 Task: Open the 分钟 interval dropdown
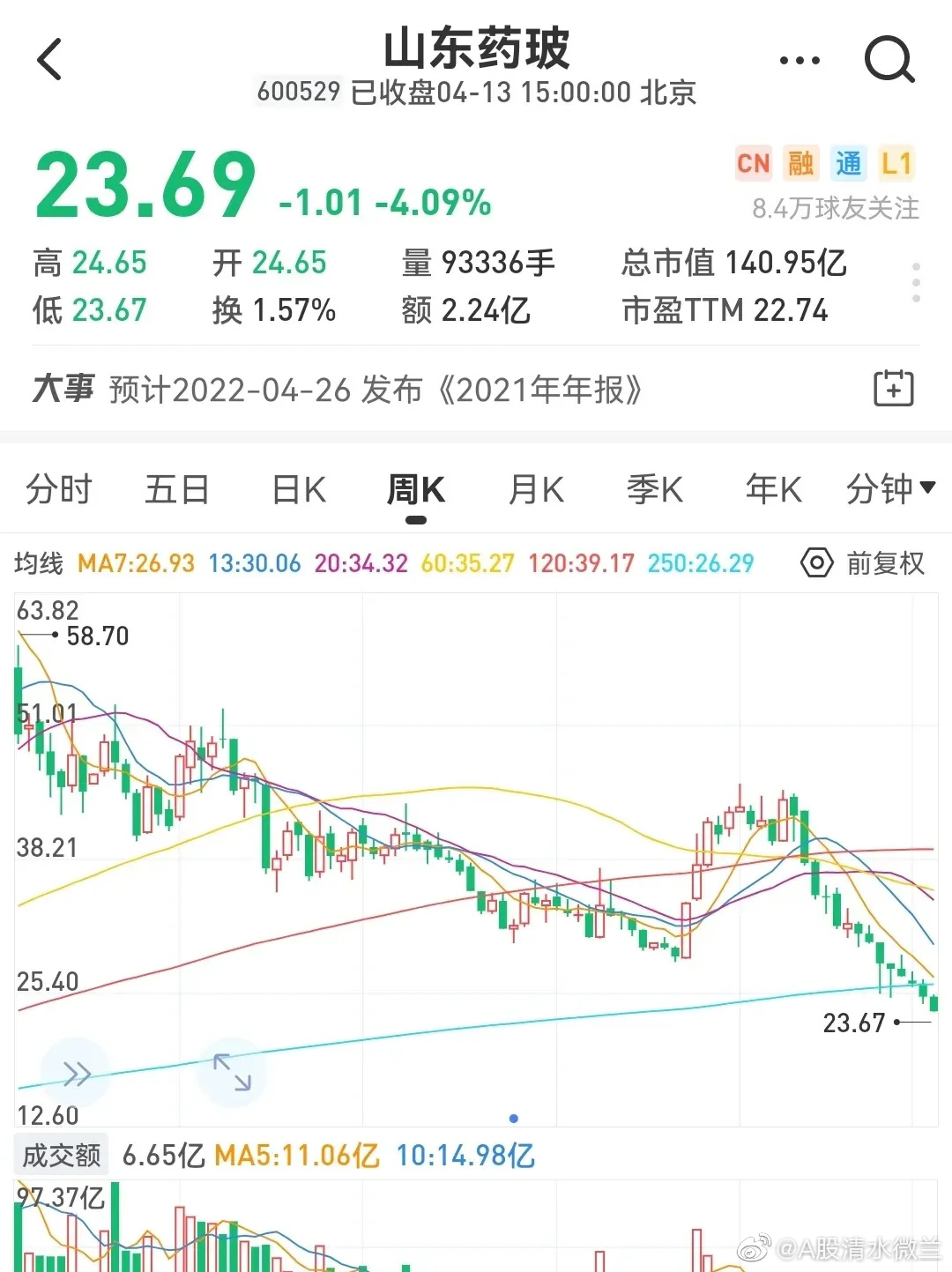(x=890, y=489)
